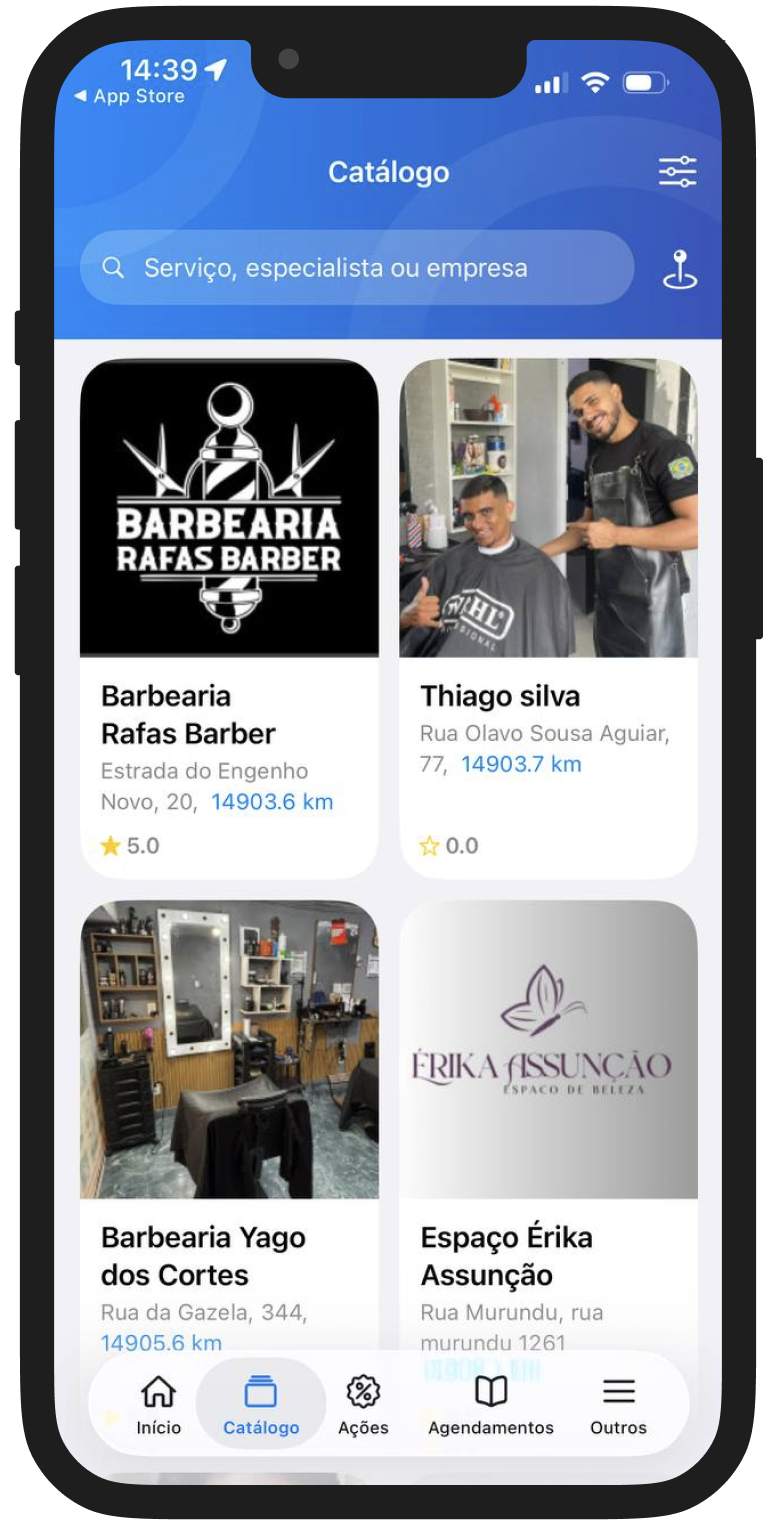Open the map location pin icon
The image size is (768, 1524).
pos(680,269)
